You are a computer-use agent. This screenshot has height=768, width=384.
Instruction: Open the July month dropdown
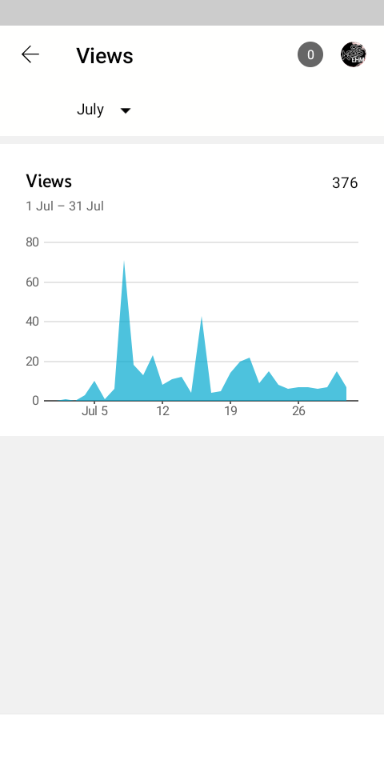point(104,110)
